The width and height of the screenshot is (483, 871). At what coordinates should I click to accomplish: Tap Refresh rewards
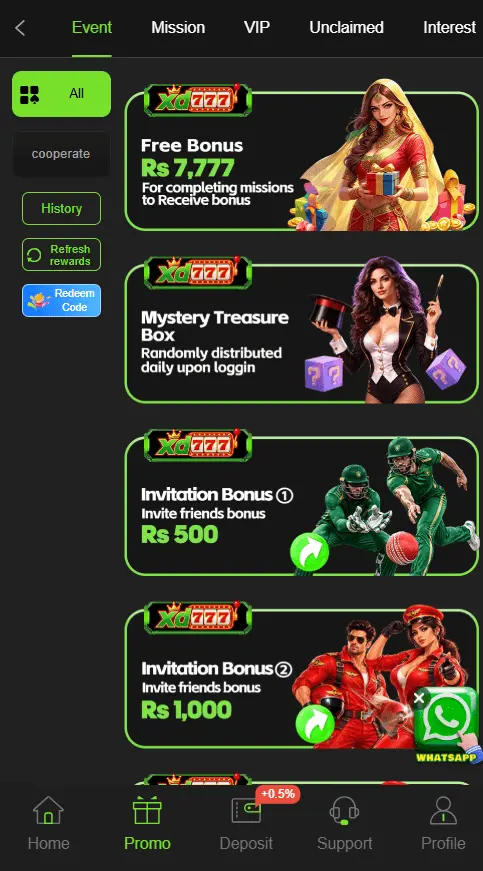pos(62,255)
